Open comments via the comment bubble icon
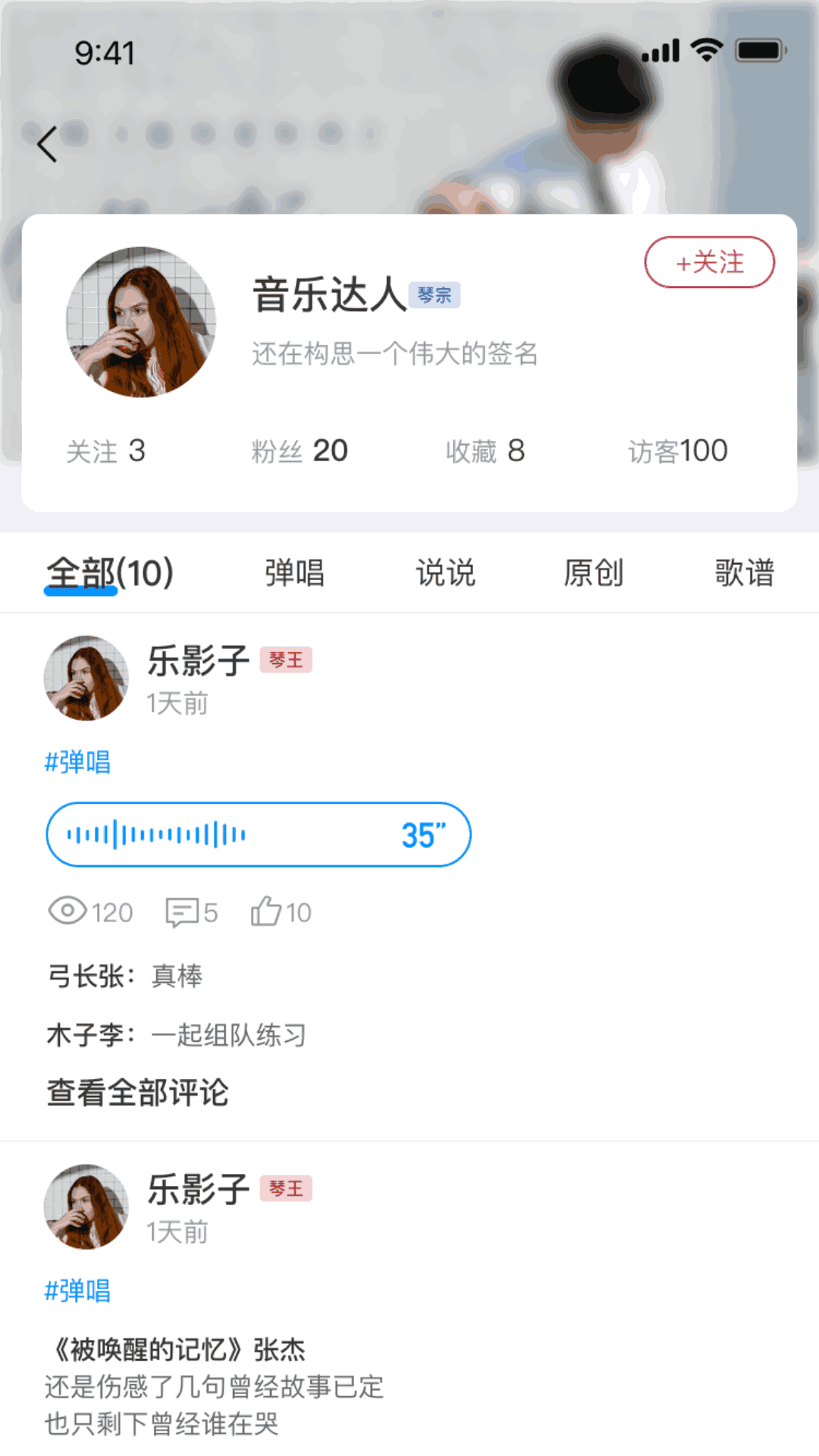This screenshot has width=819, height=1456. coord(180,911)
